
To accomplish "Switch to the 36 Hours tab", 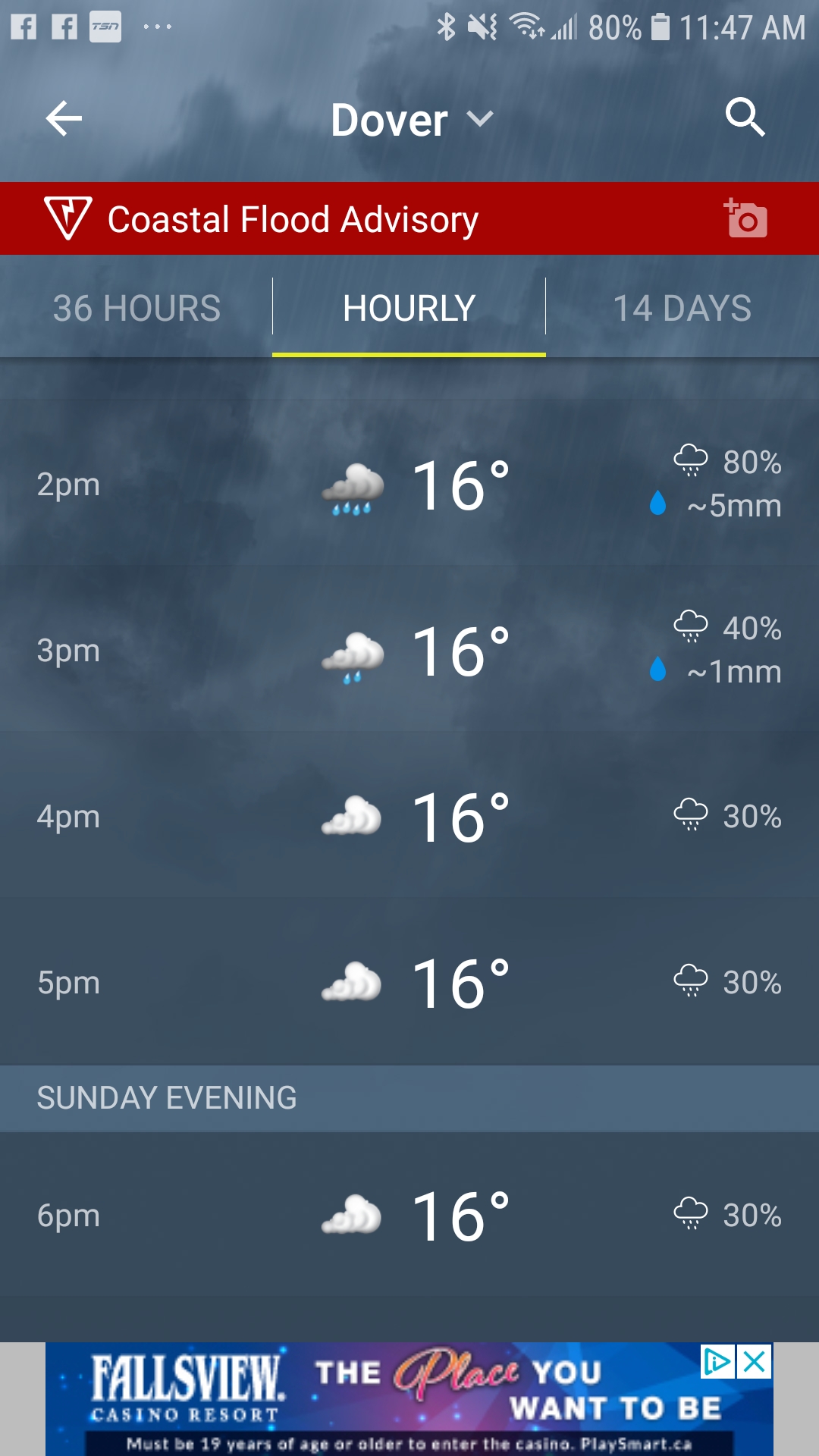I will tap(136, 309).
